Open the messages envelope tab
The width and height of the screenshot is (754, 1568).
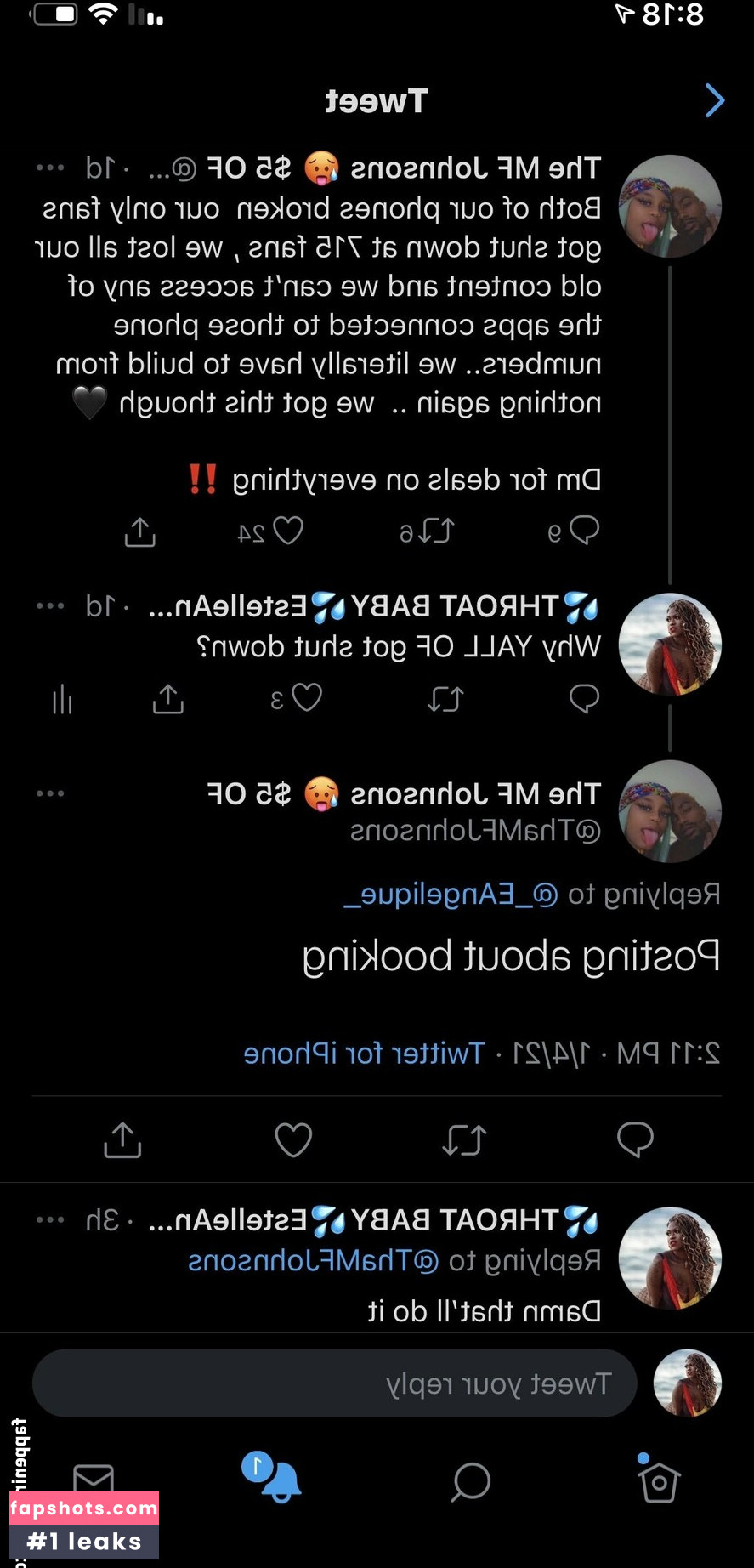tap(94, 1478)
